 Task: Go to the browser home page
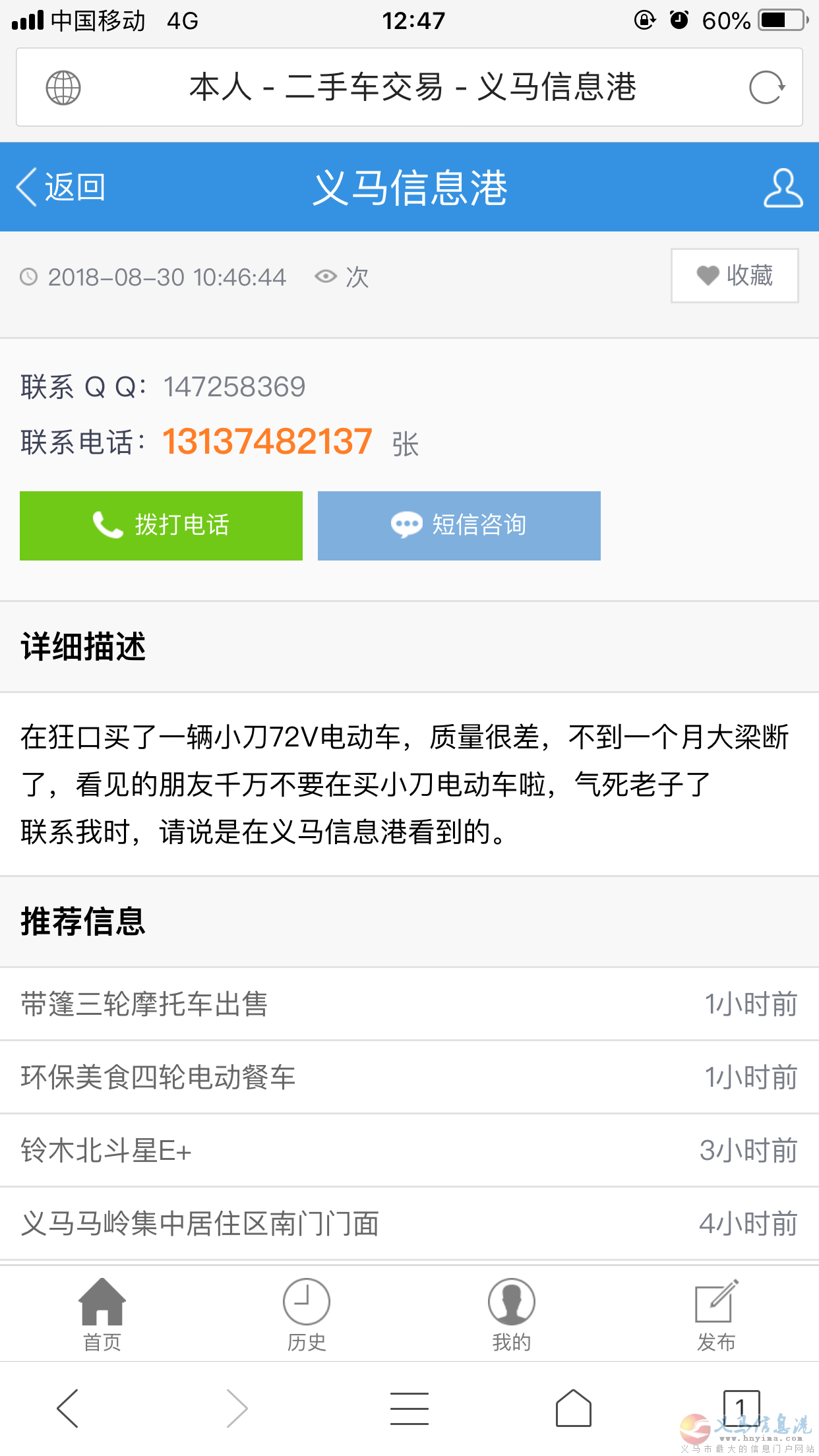point(573,1408)
